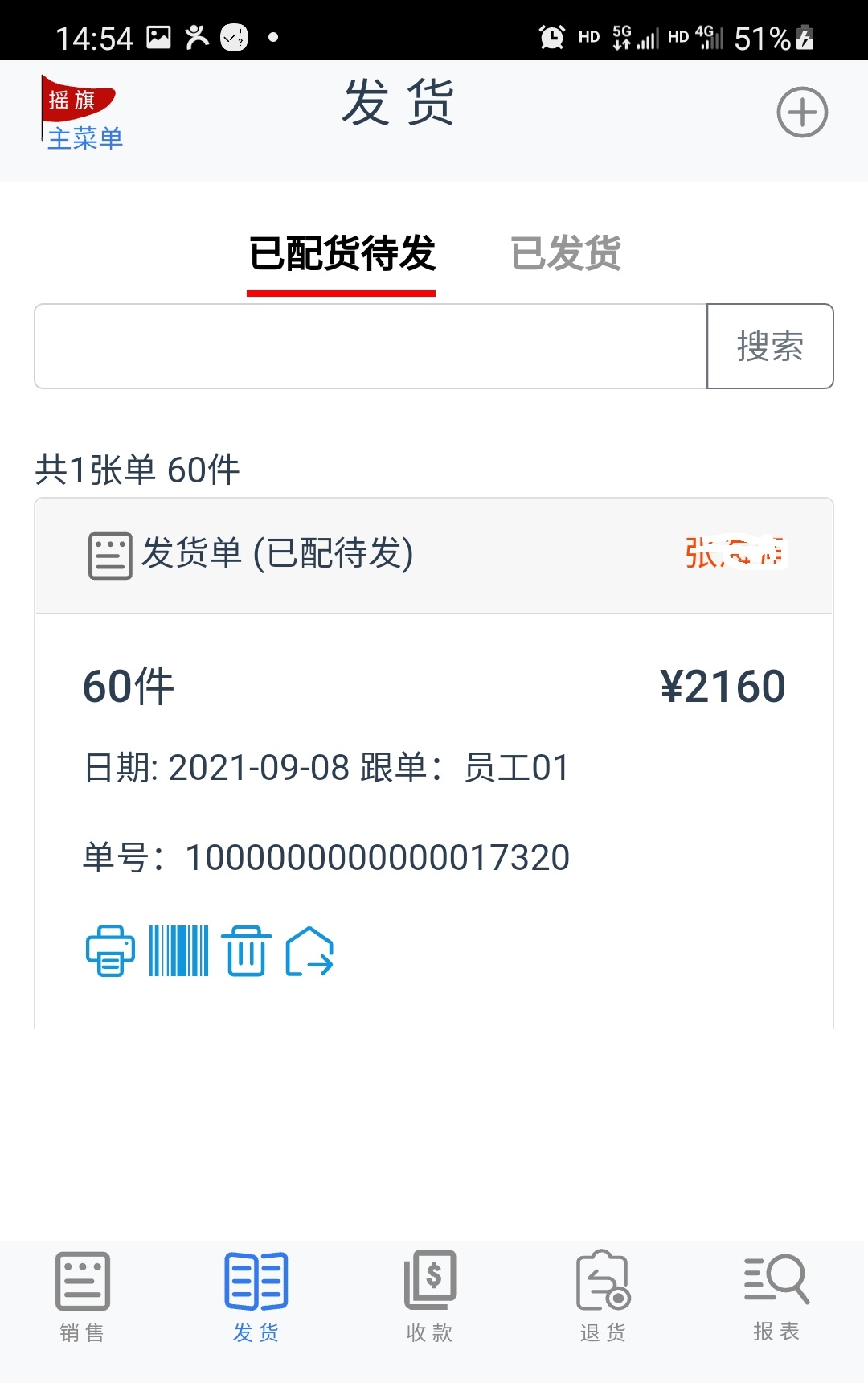
Task: Print the 60件 delivery order
Action: pyautogui.click(x=110, y=950)
